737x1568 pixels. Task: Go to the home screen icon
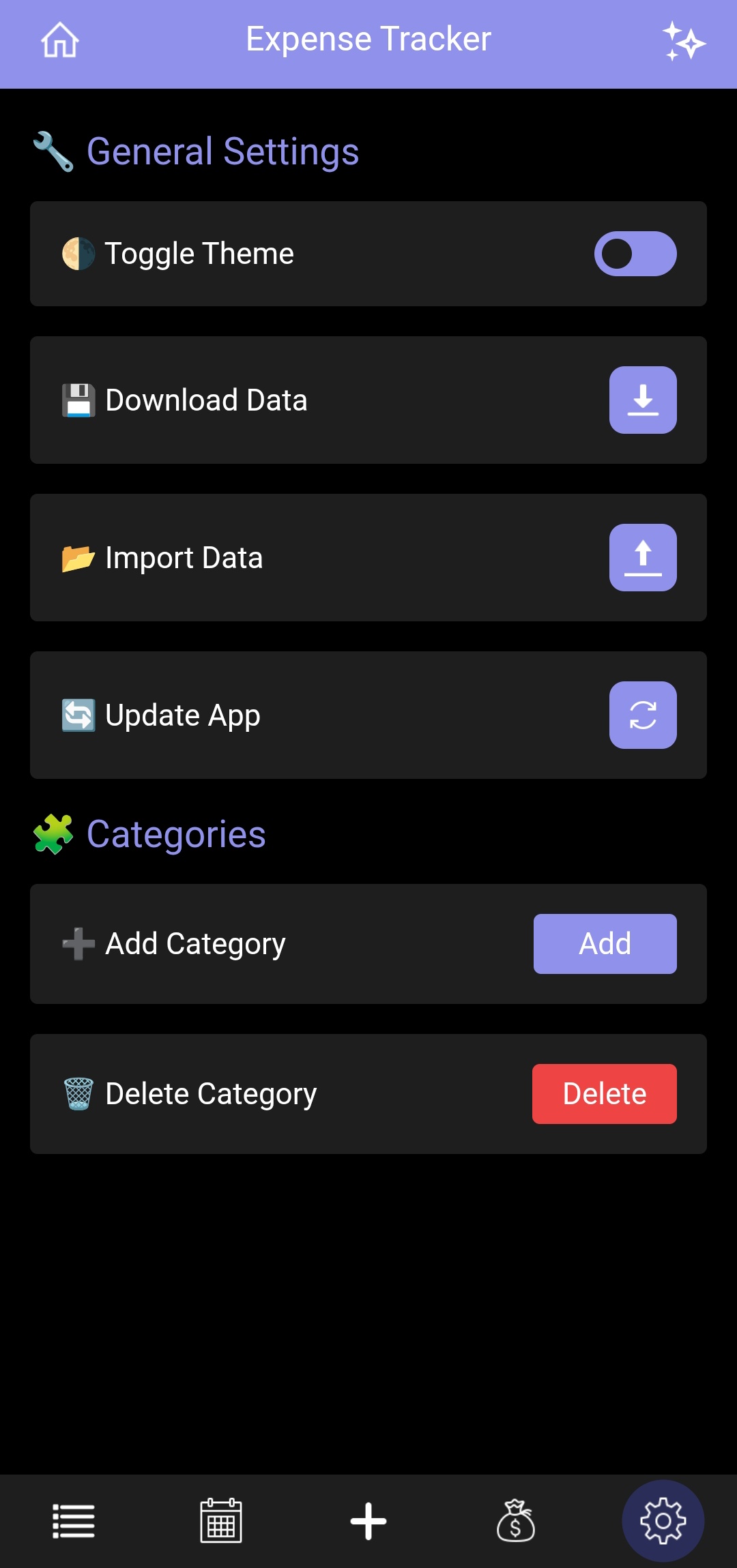(x=60, y=40)
